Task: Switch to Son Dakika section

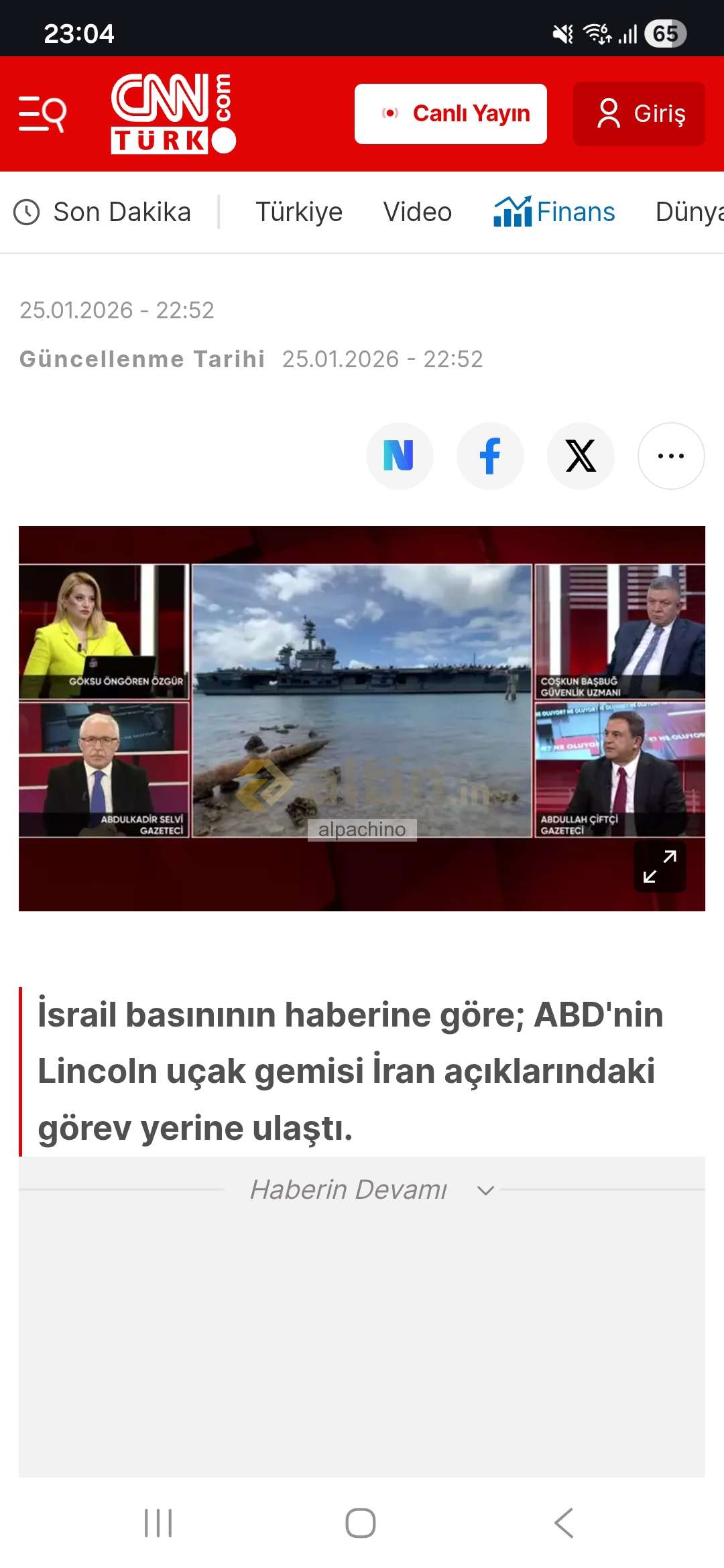Action: pos(103,212)
